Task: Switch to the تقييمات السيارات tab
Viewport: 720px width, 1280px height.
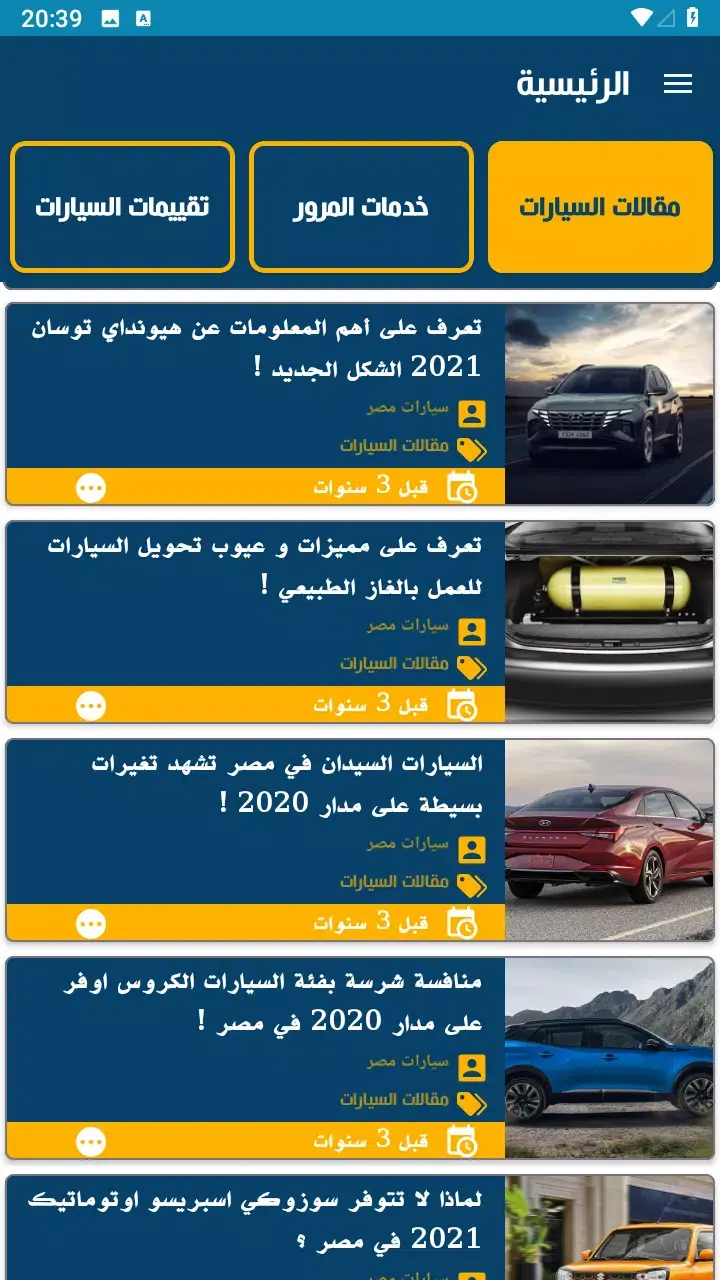Action: click(122, 207)
